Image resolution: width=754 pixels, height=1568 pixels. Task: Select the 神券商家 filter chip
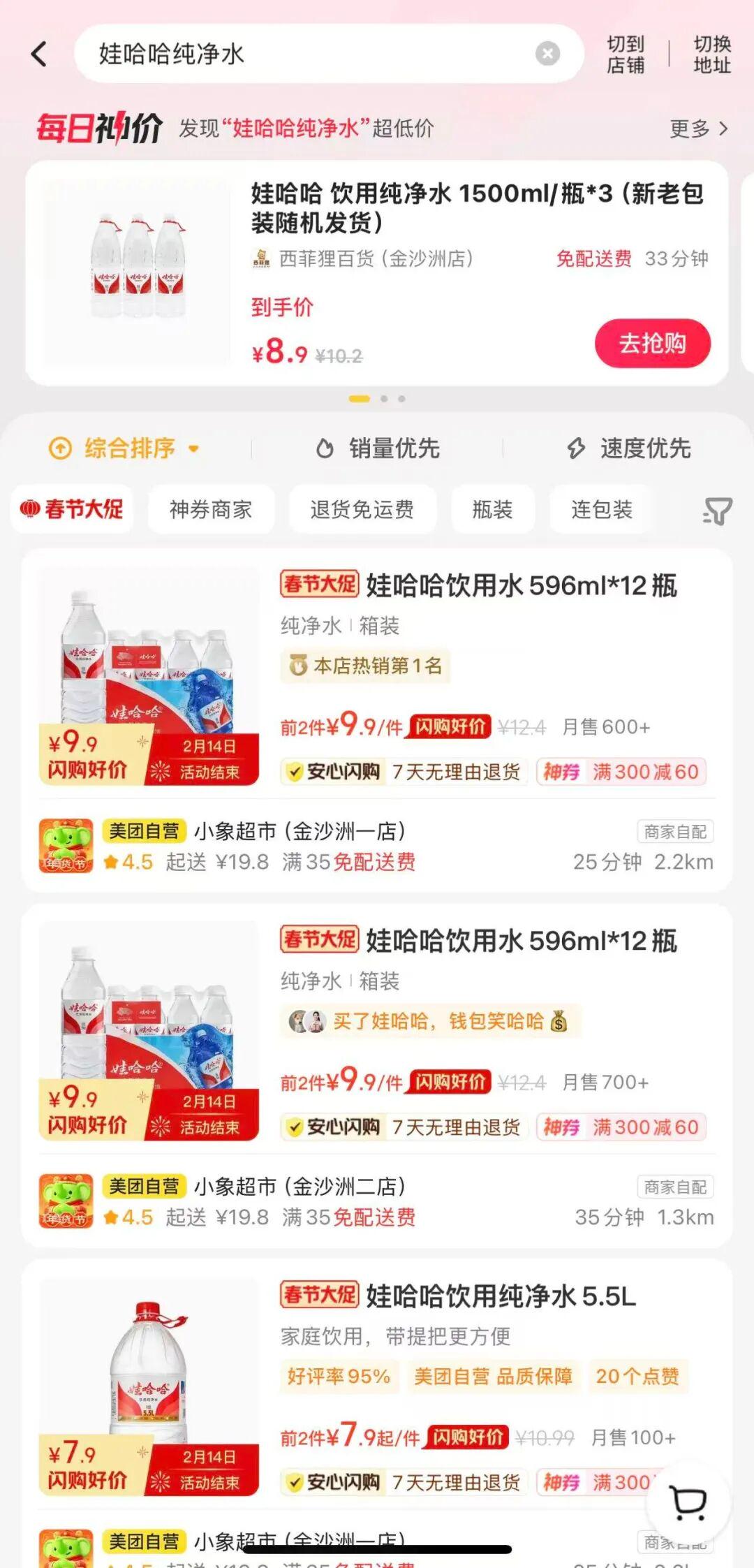point(211,509)
